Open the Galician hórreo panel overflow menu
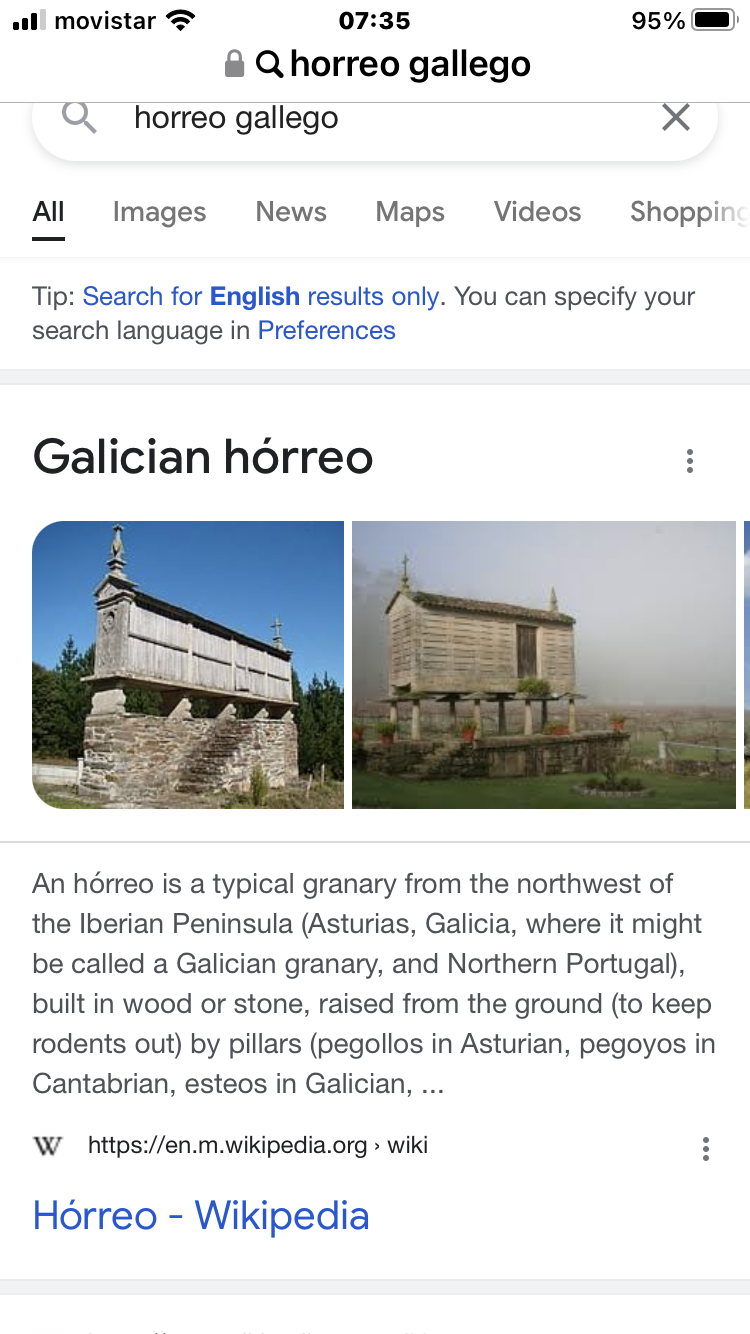This screenshot has height=1334, width=750. 689,461
